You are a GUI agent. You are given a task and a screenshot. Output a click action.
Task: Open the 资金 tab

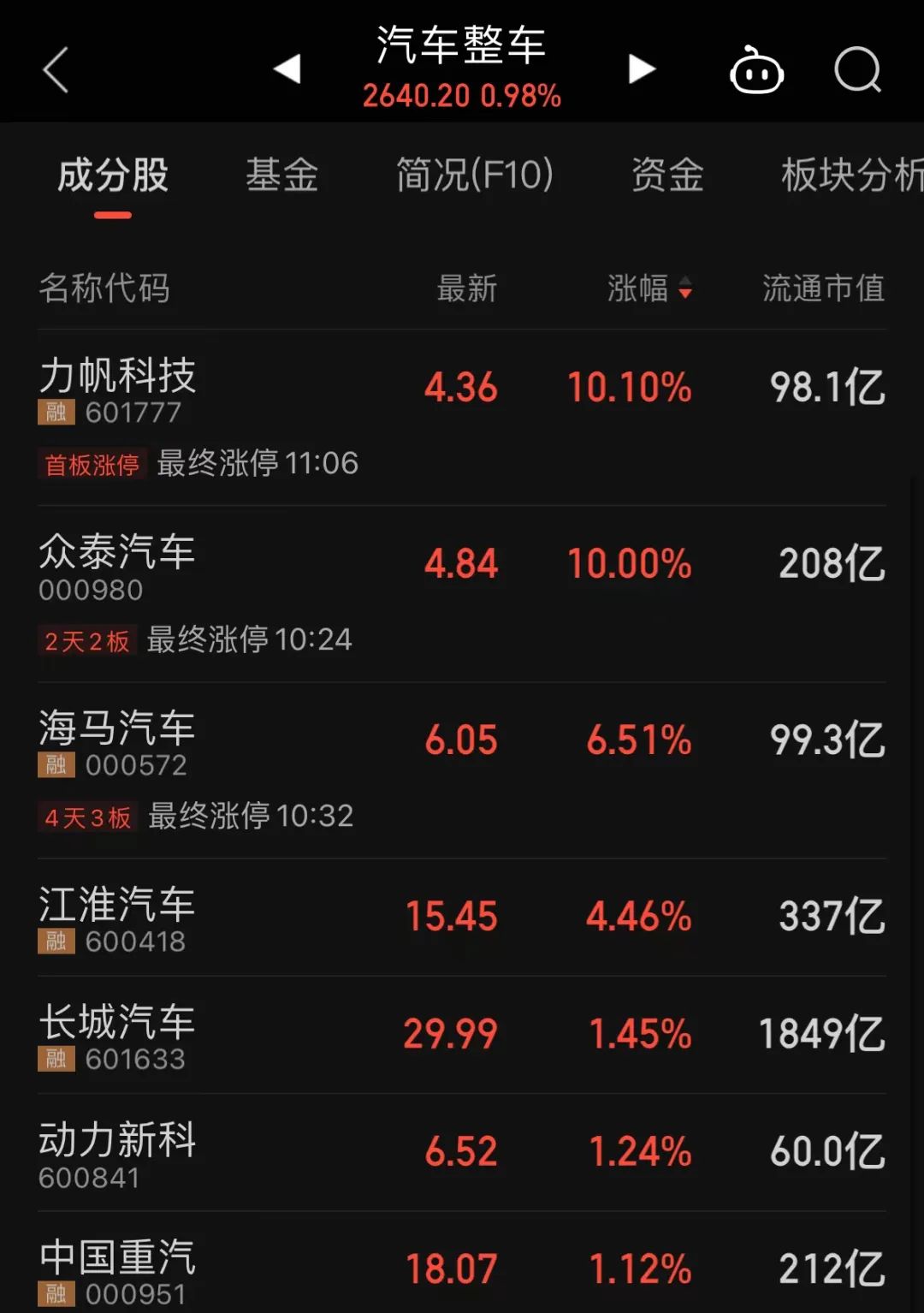(x=666, y=175)
